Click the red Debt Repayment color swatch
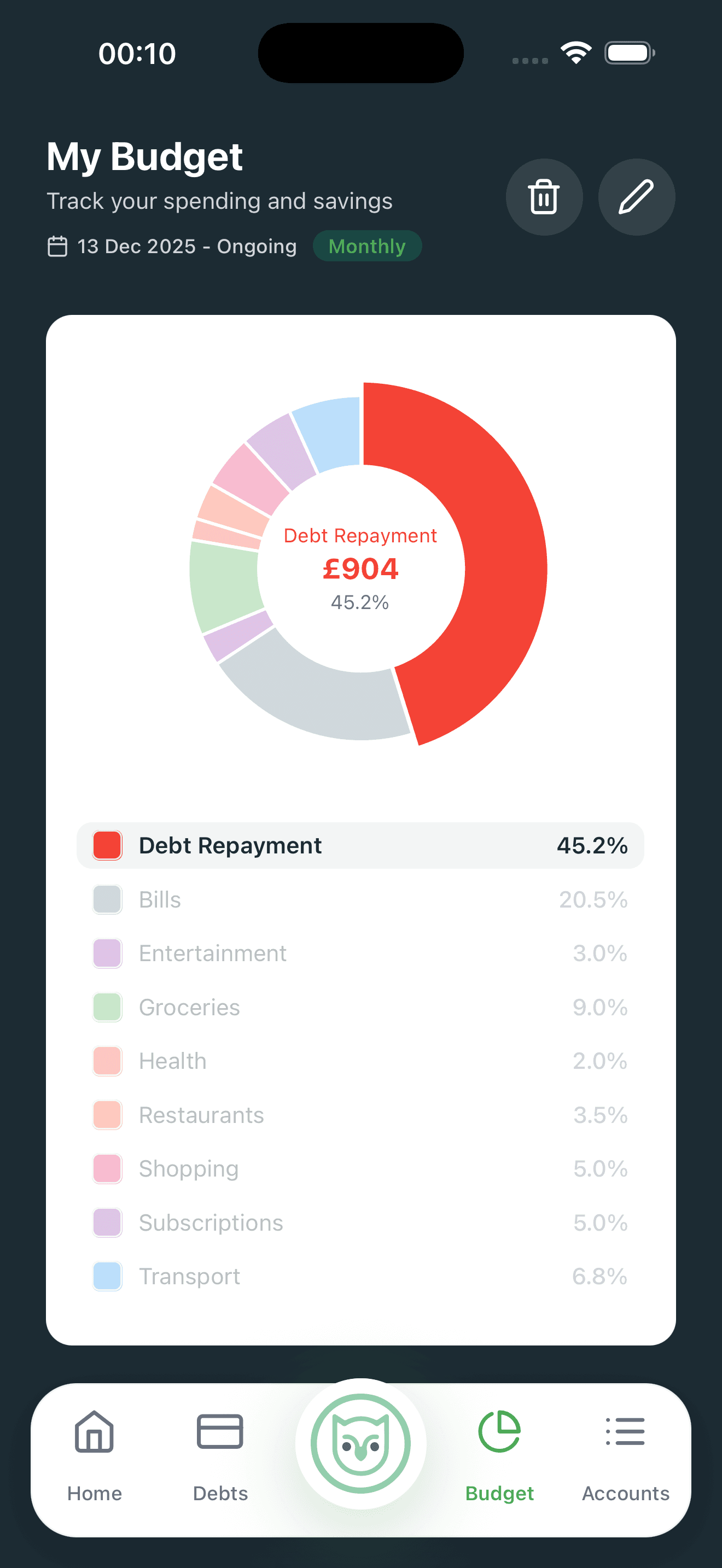 pos(107,845)
